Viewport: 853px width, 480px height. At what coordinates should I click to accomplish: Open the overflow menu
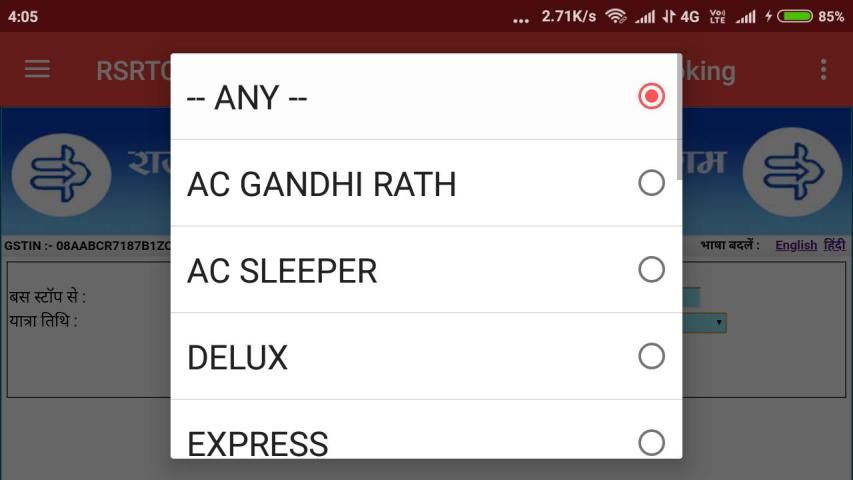[x=823, y=70]
